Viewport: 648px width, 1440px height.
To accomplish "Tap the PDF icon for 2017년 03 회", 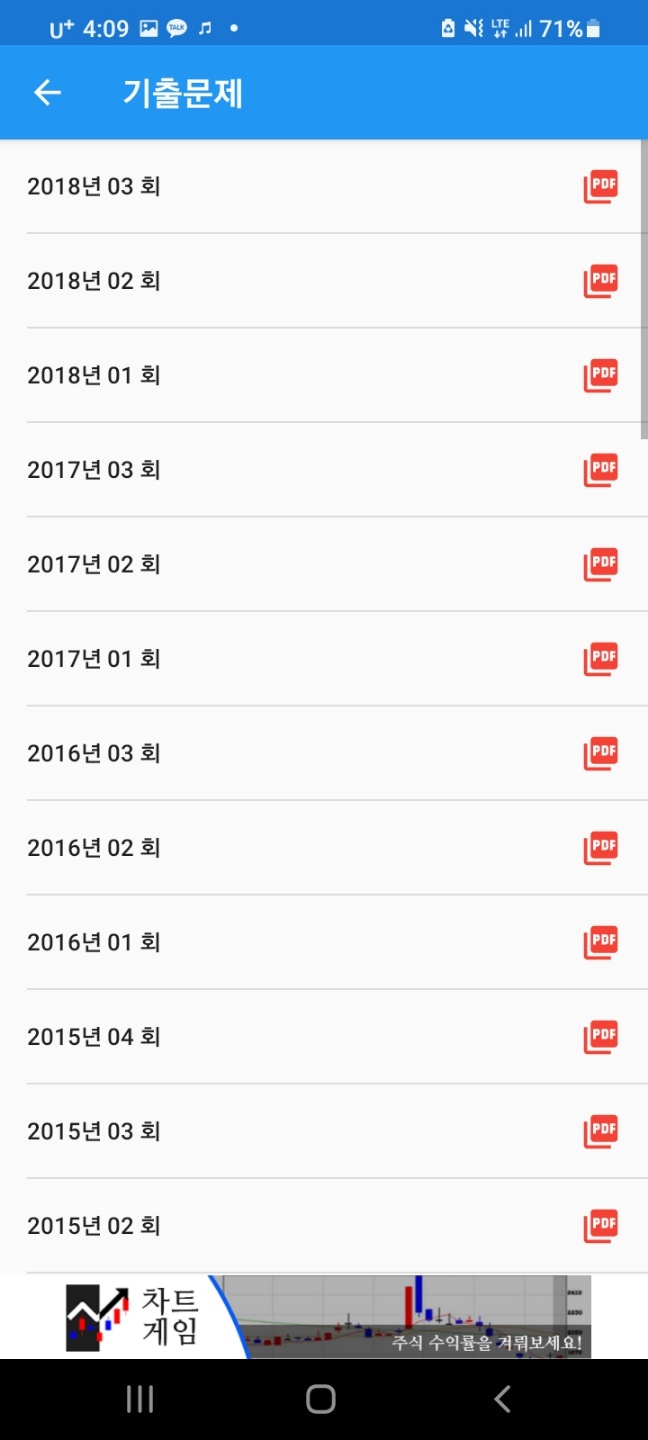I will [x=601, y=470].
